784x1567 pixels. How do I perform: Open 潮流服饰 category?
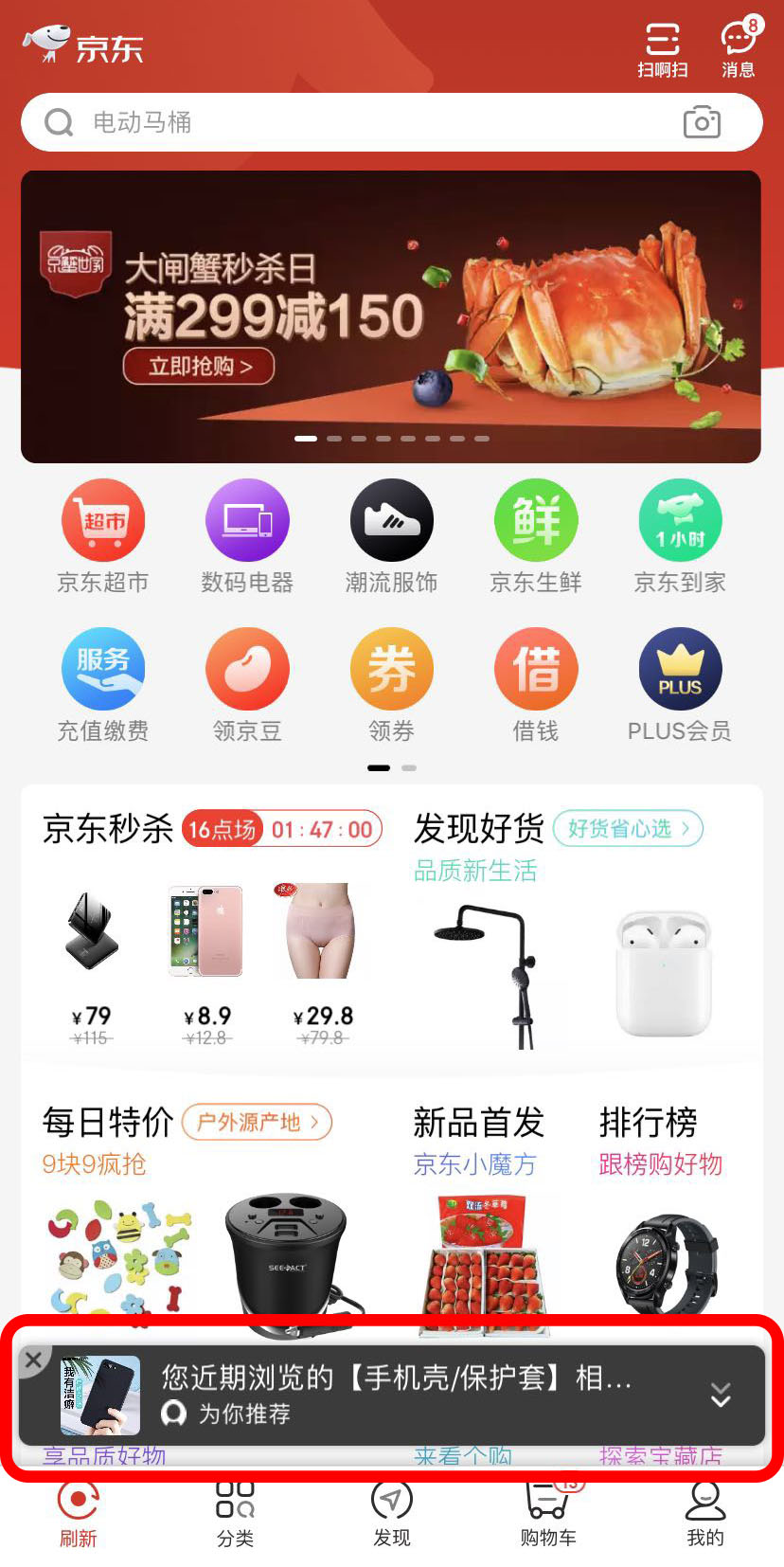391,537
